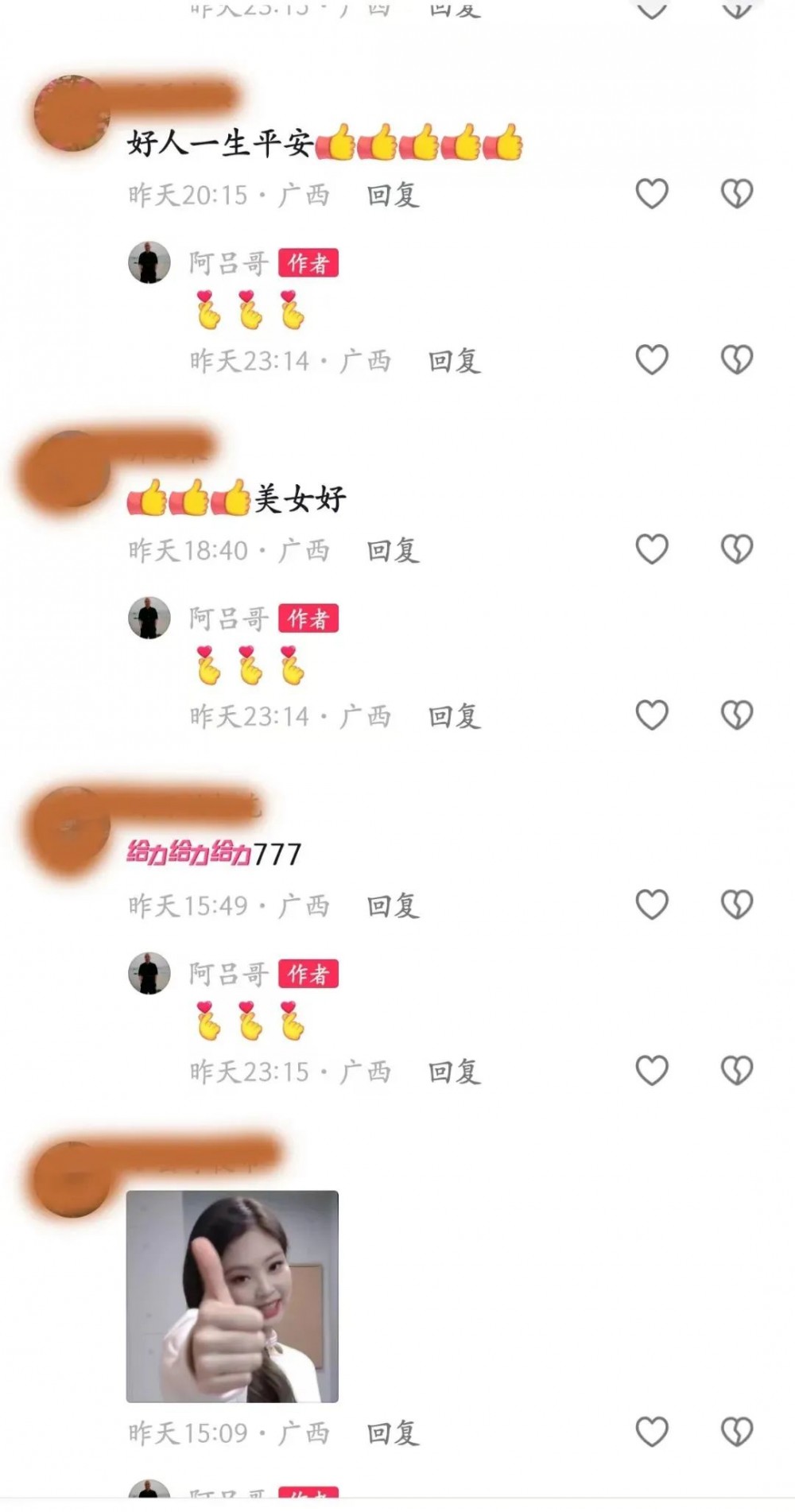The height and width of the screenshot is (1512, 795).
Task: Open 阿吕哥's profile under 好人一生平安
Action: tap(149, 262)
